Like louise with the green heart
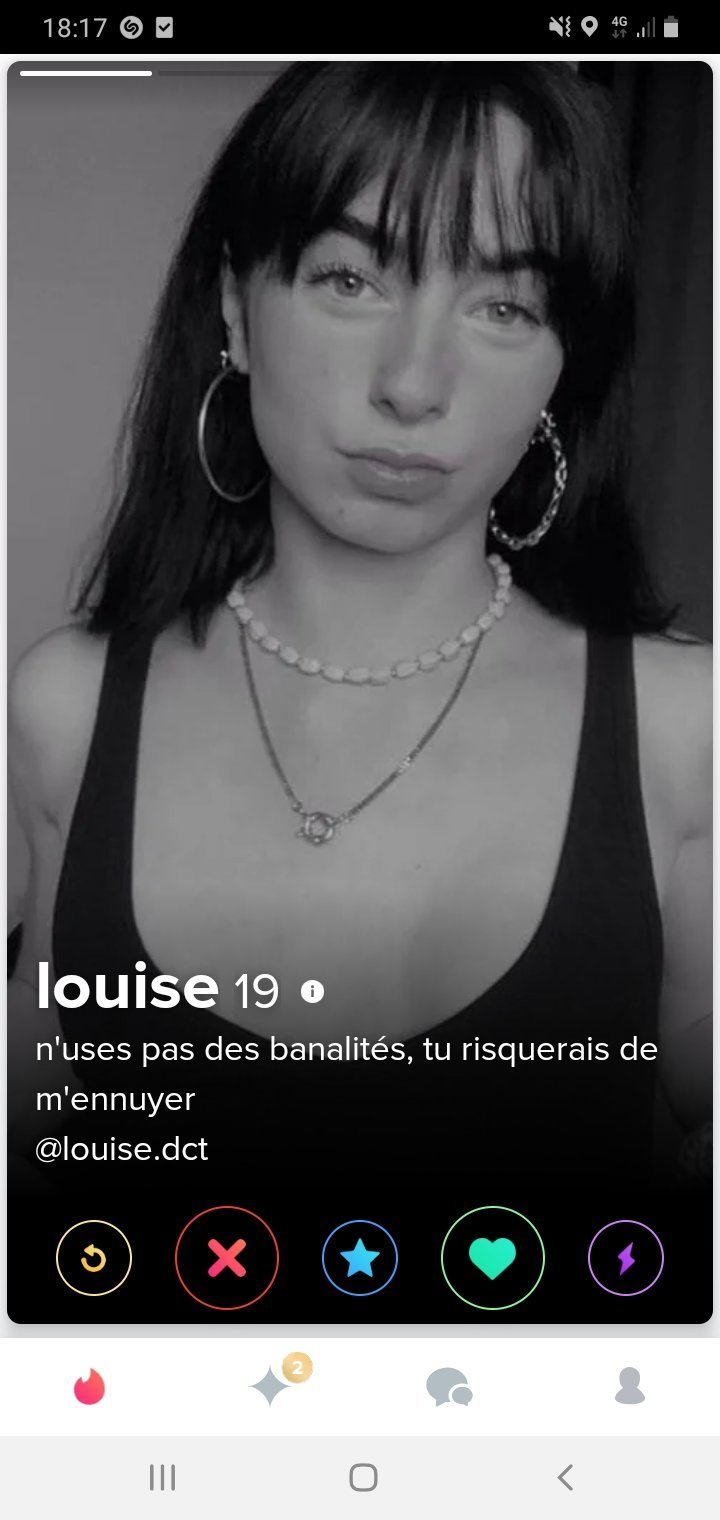 (x=493, y=1258)
